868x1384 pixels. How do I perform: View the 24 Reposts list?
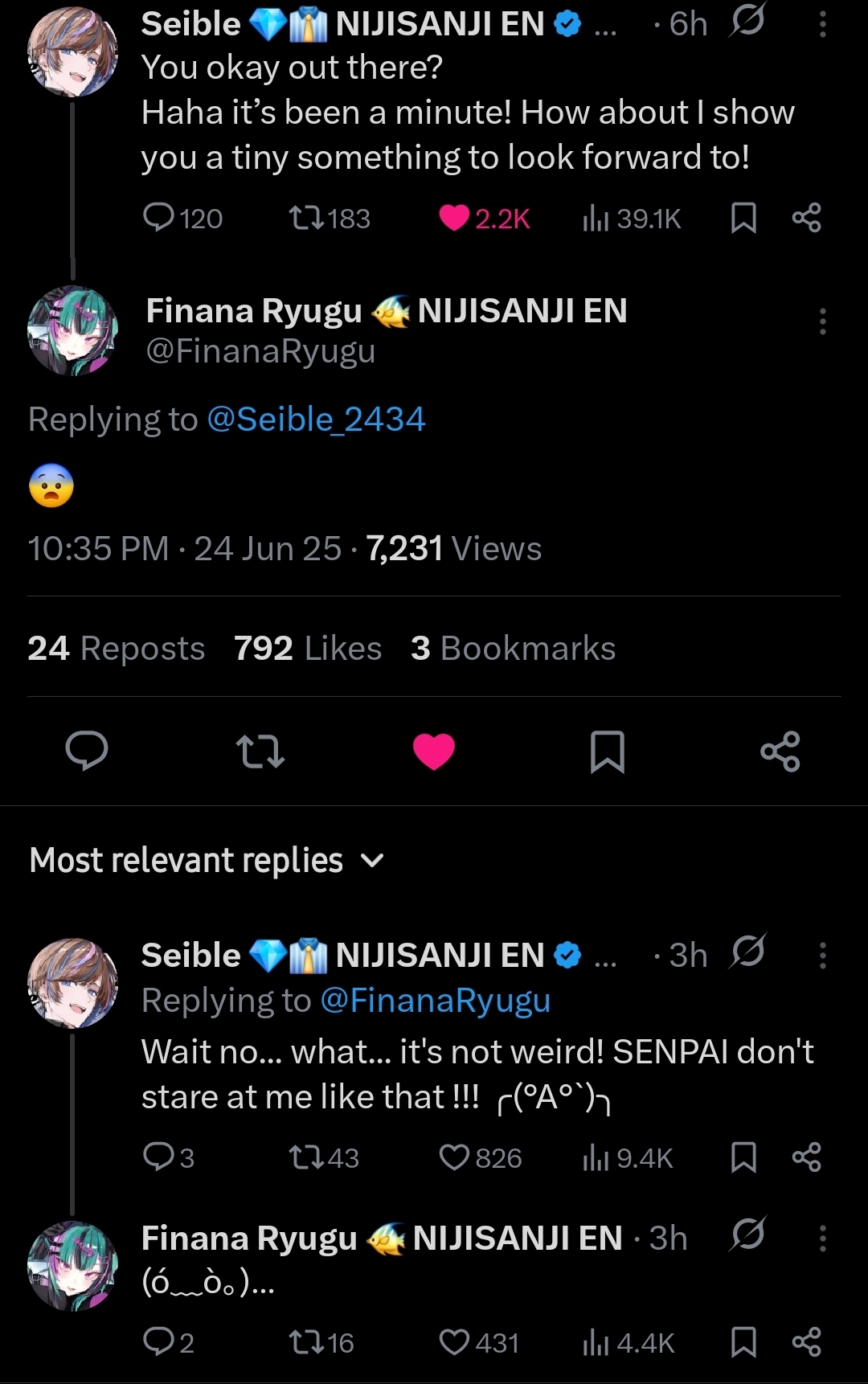pos(116,649)
